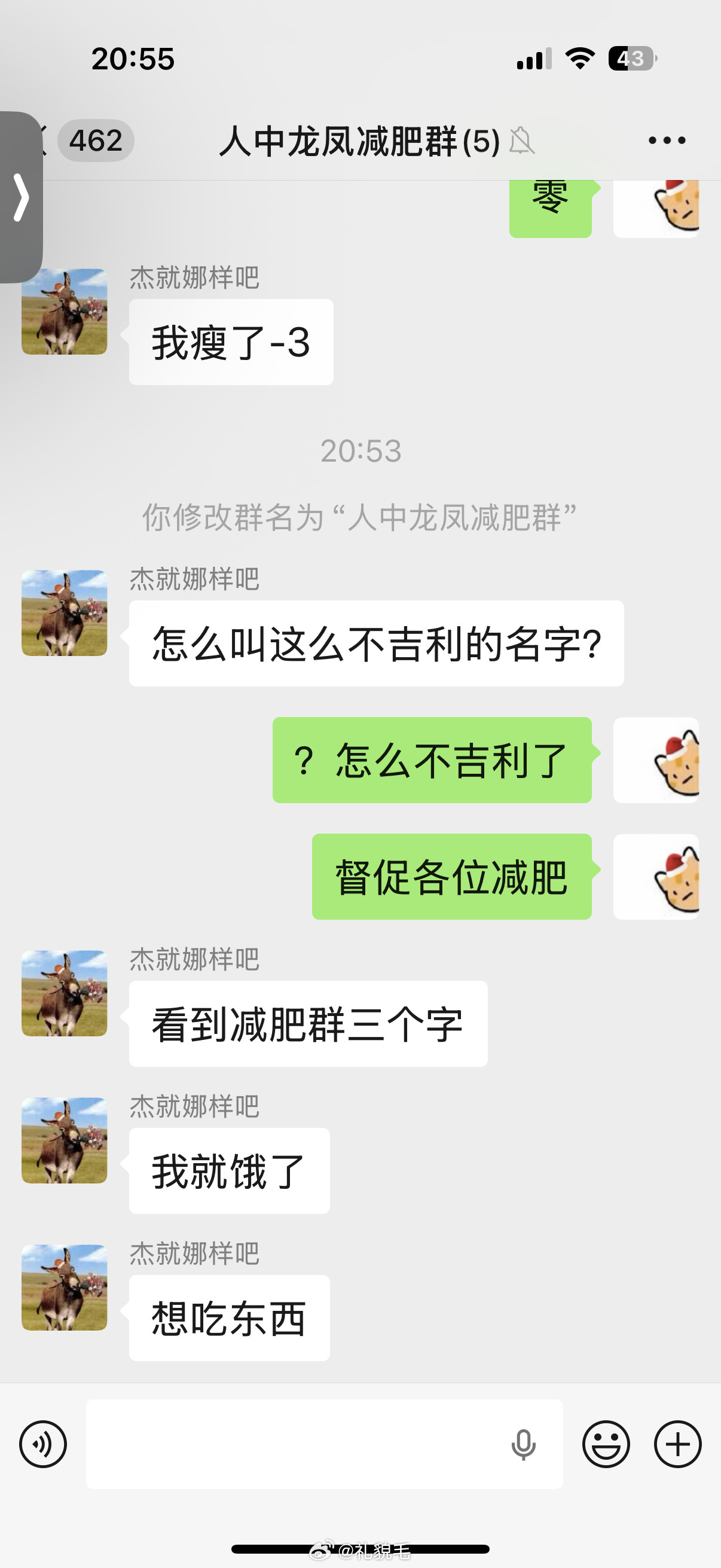Viewport: 721px width, 1568px height.
Task: Tap the battery indicator showing 43
Action: pos(631,59)
